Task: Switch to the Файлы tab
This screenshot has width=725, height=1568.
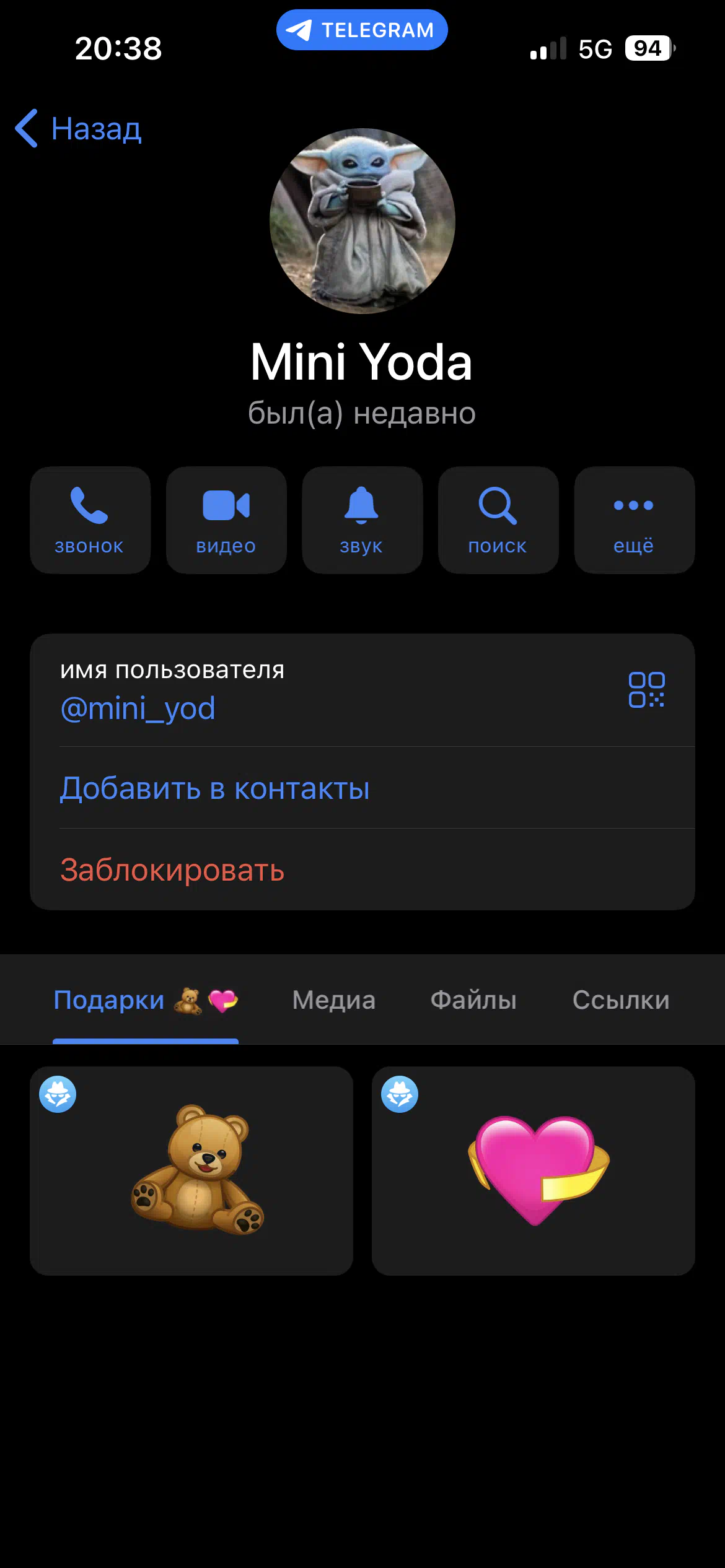Action: (473, 1000)
